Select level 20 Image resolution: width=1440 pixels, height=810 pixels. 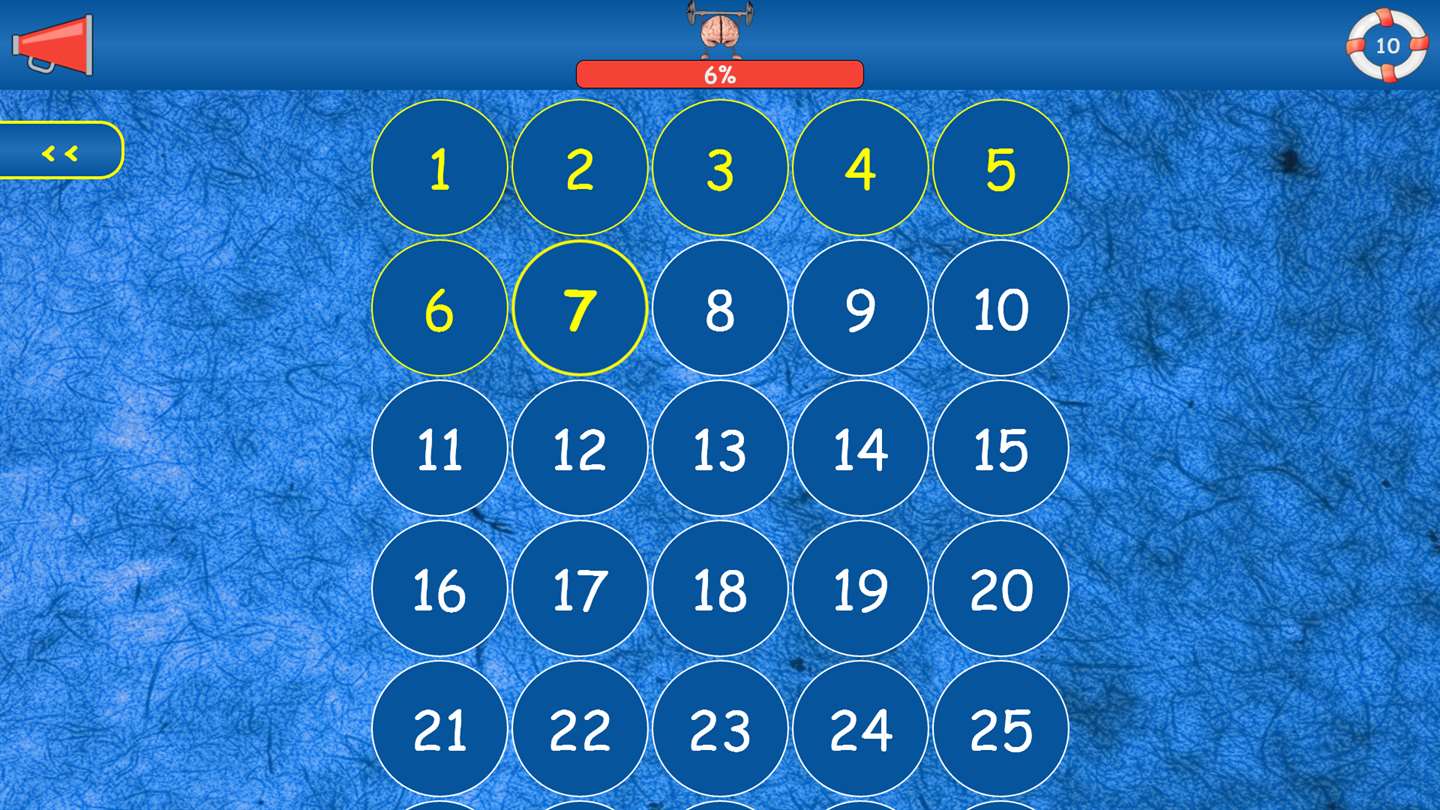pos(1000,588)
